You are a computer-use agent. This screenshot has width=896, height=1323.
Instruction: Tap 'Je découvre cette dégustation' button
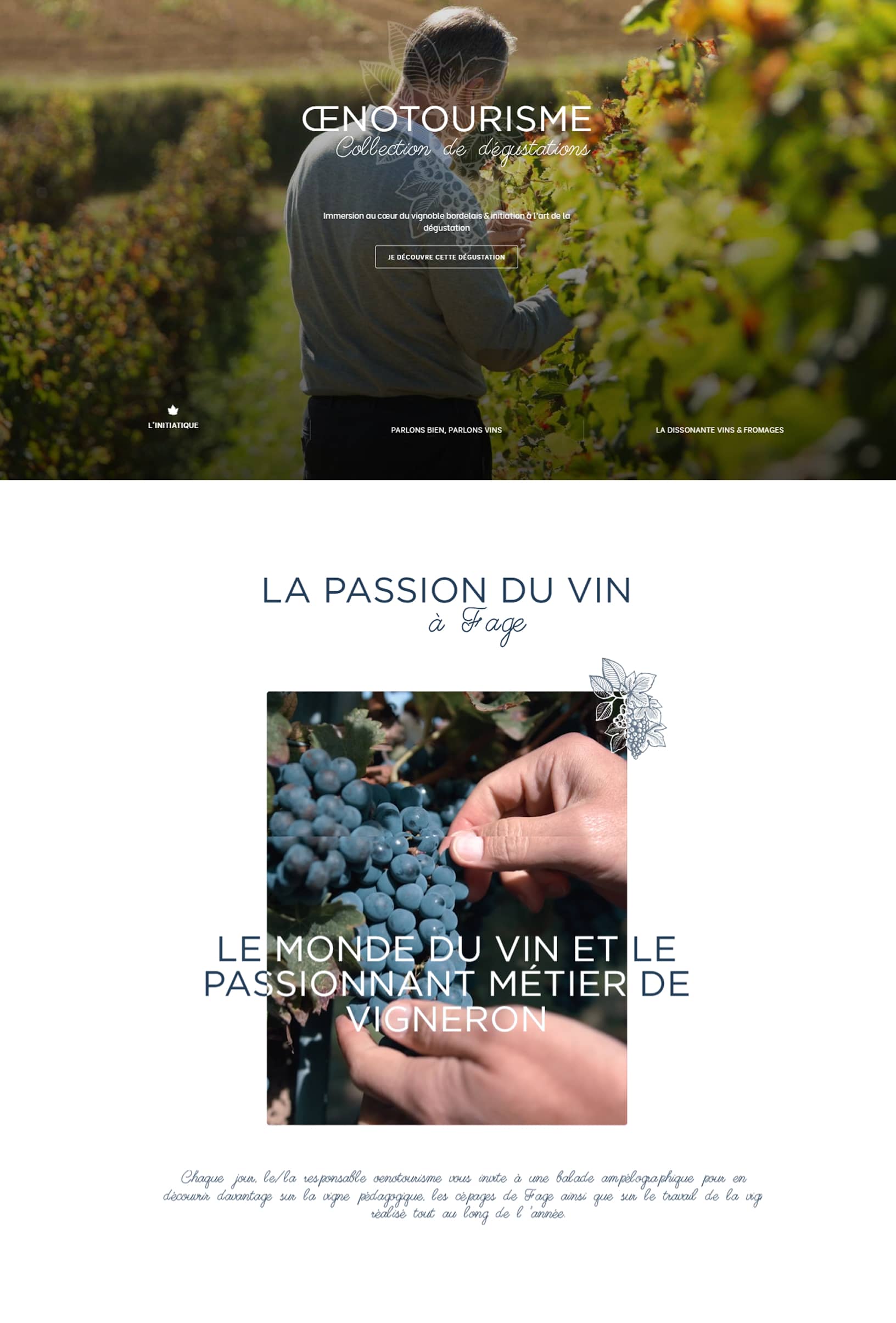coord(446,257)
